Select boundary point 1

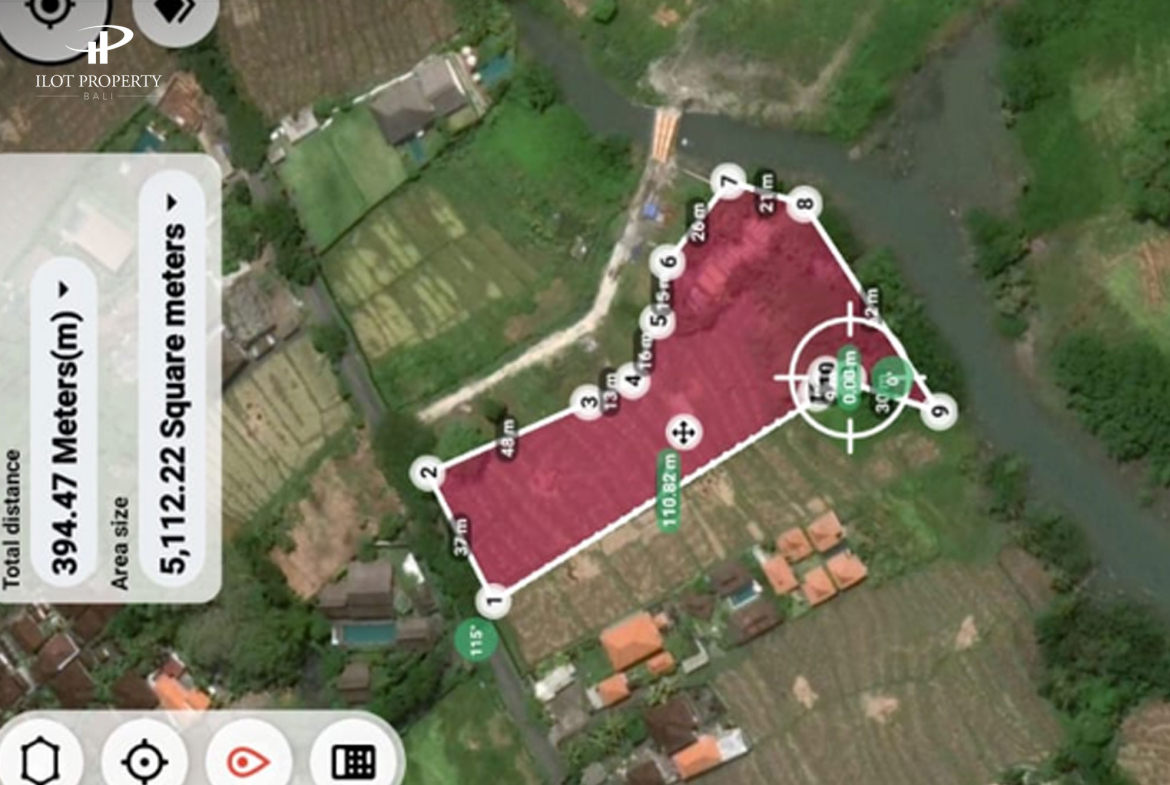click(492, 602)
